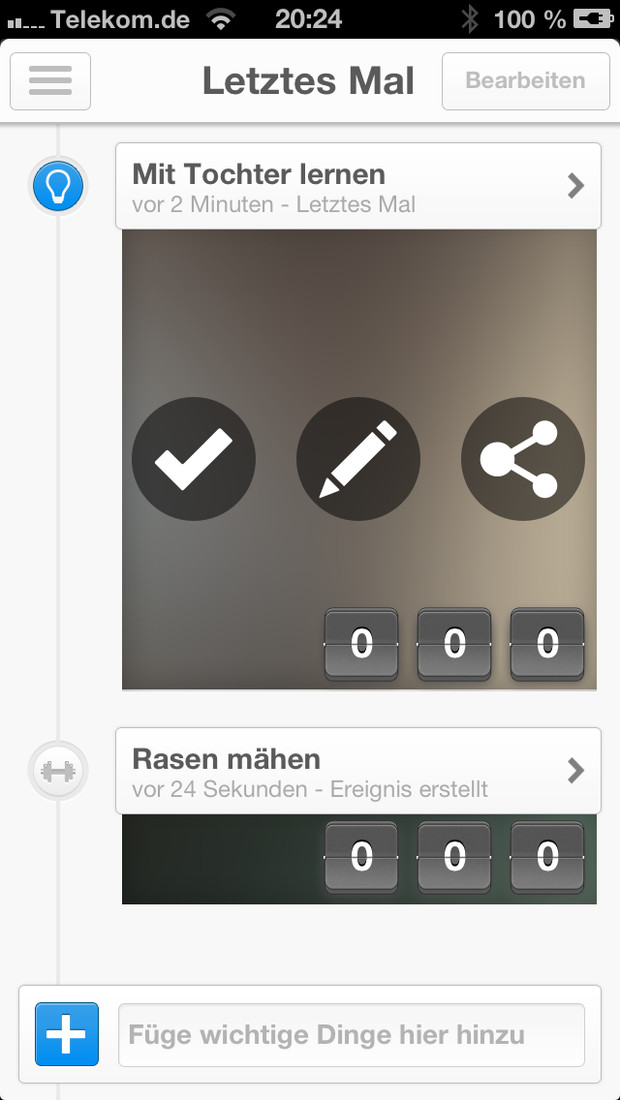Tap the blue plus add button
Image resolution: width=620 pixels, height=1100 pixels.
click(67, 1034)
